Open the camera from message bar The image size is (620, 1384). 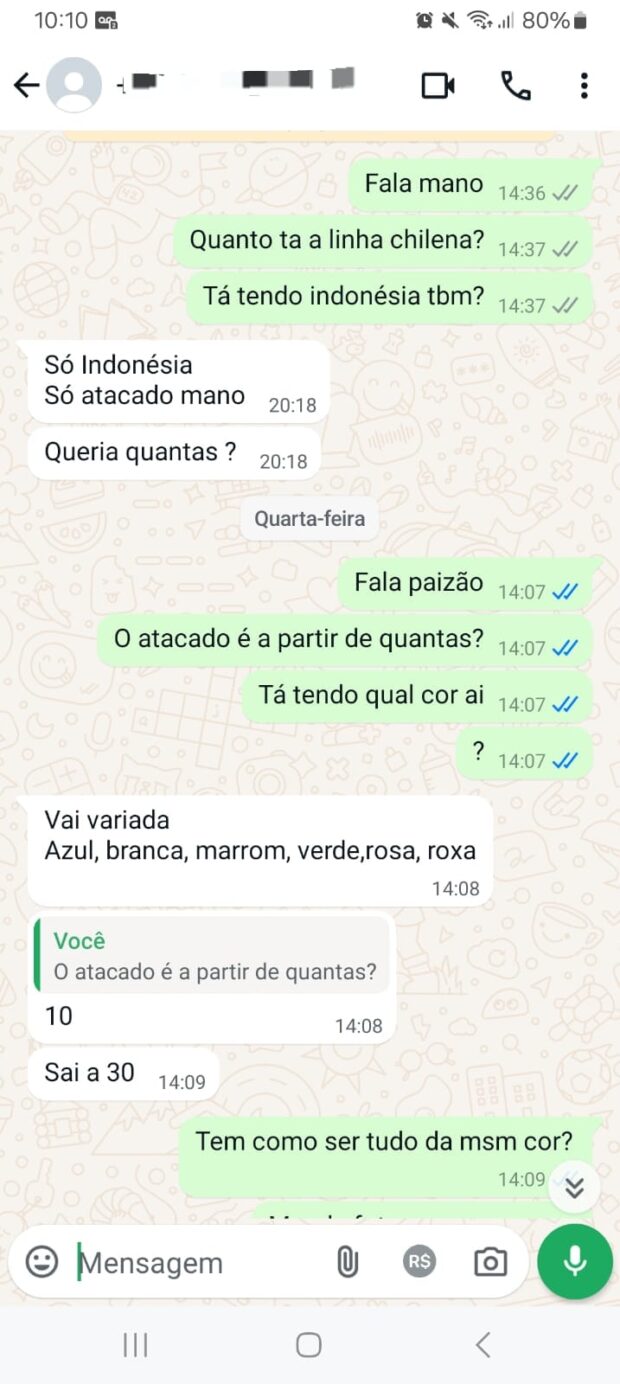click(x=490, y=1262)
